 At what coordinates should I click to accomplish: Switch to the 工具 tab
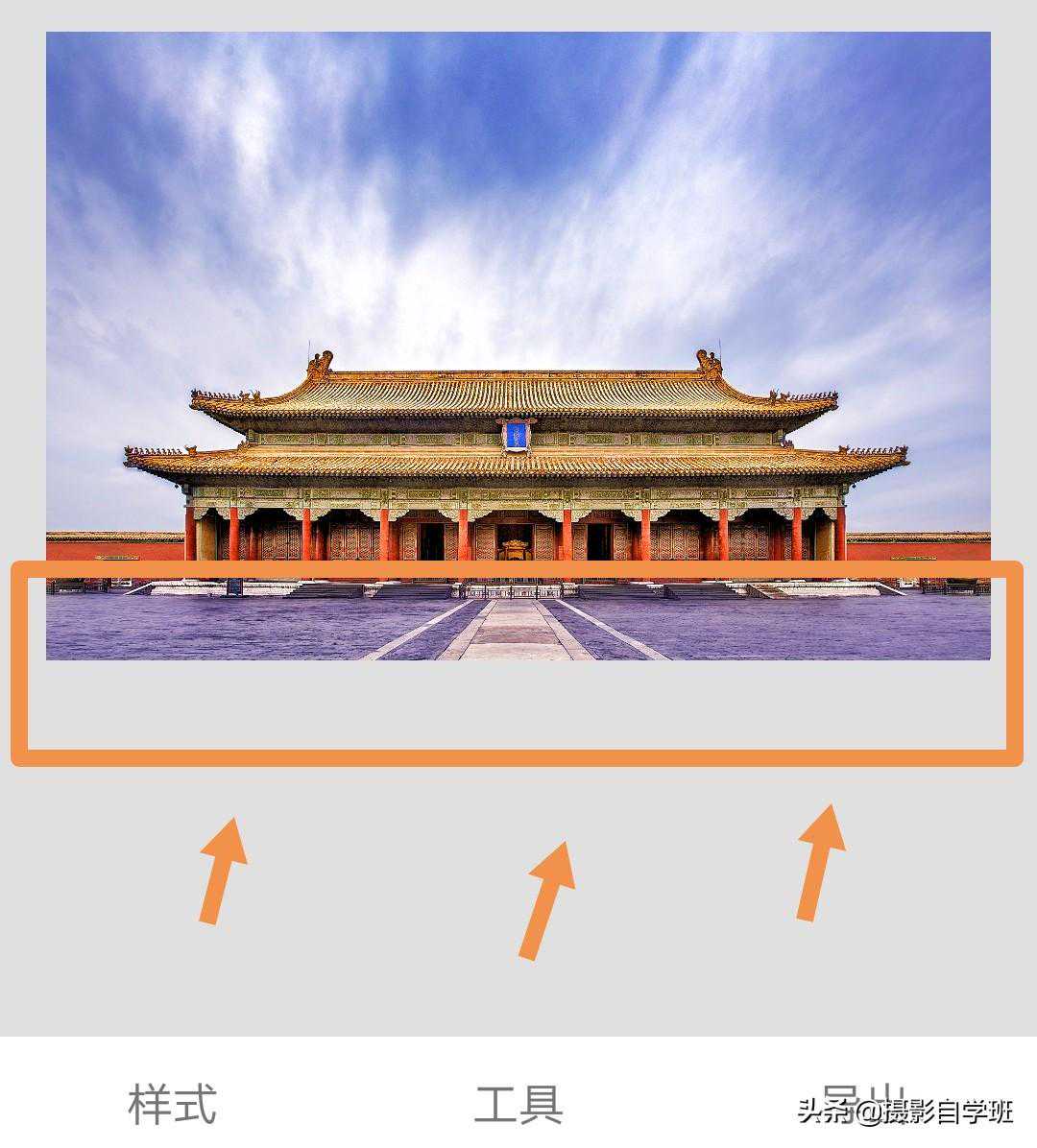(518, 1104)
